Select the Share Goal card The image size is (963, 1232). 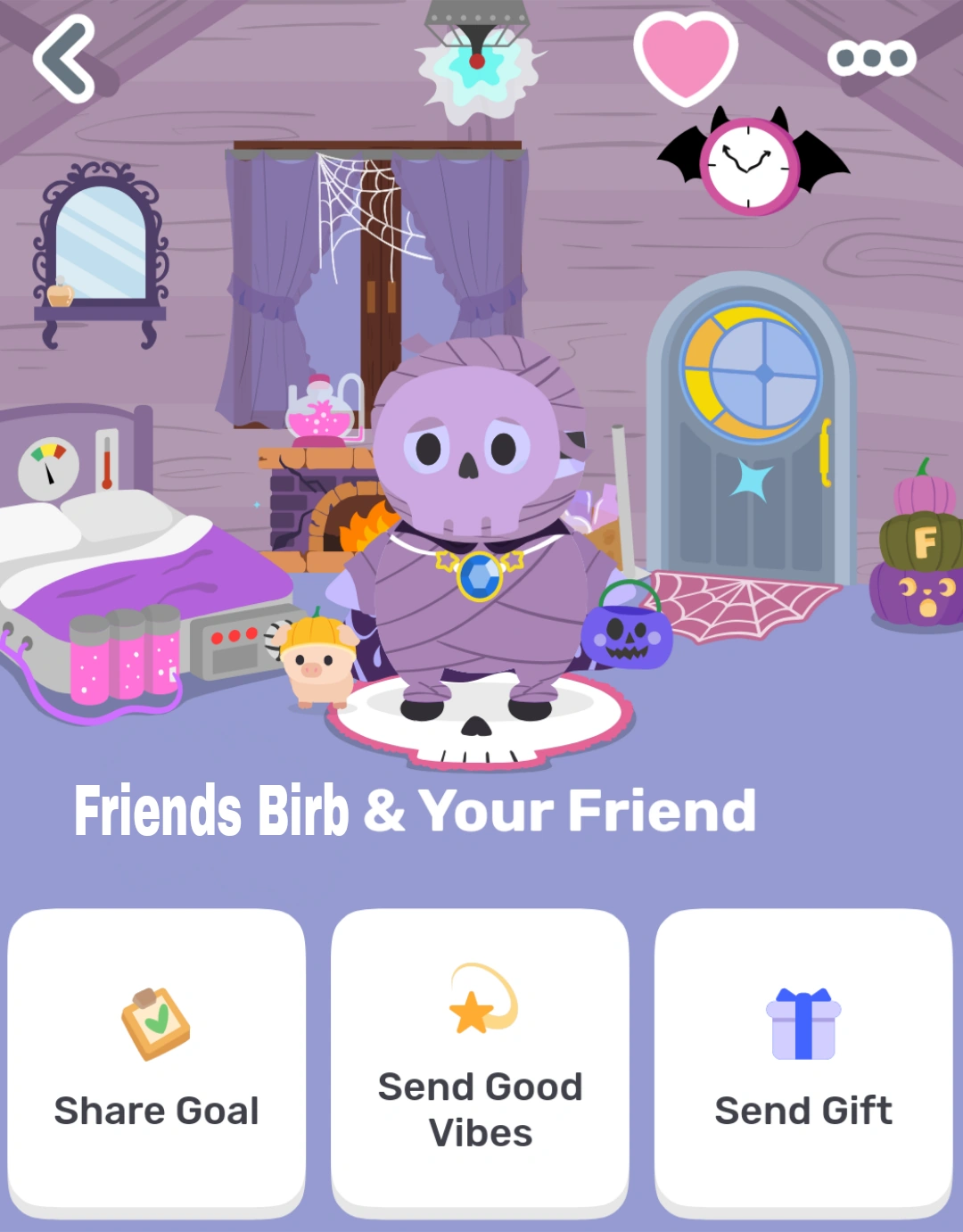coord(157,1062)
